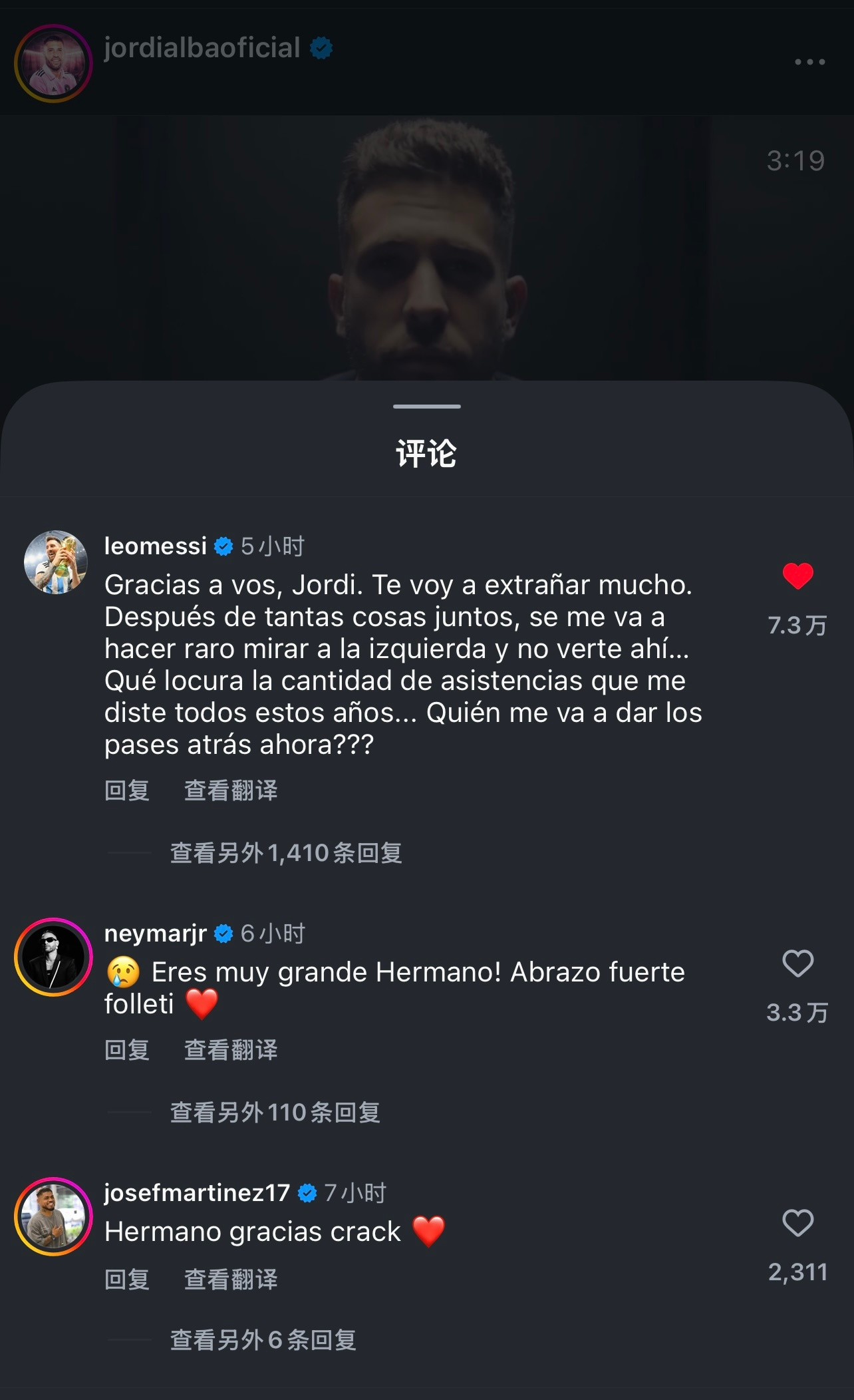The width and height of the screenshot is (854, 1400).
Task: Expand the other 1,410 replies
Action: coord(286,853)
